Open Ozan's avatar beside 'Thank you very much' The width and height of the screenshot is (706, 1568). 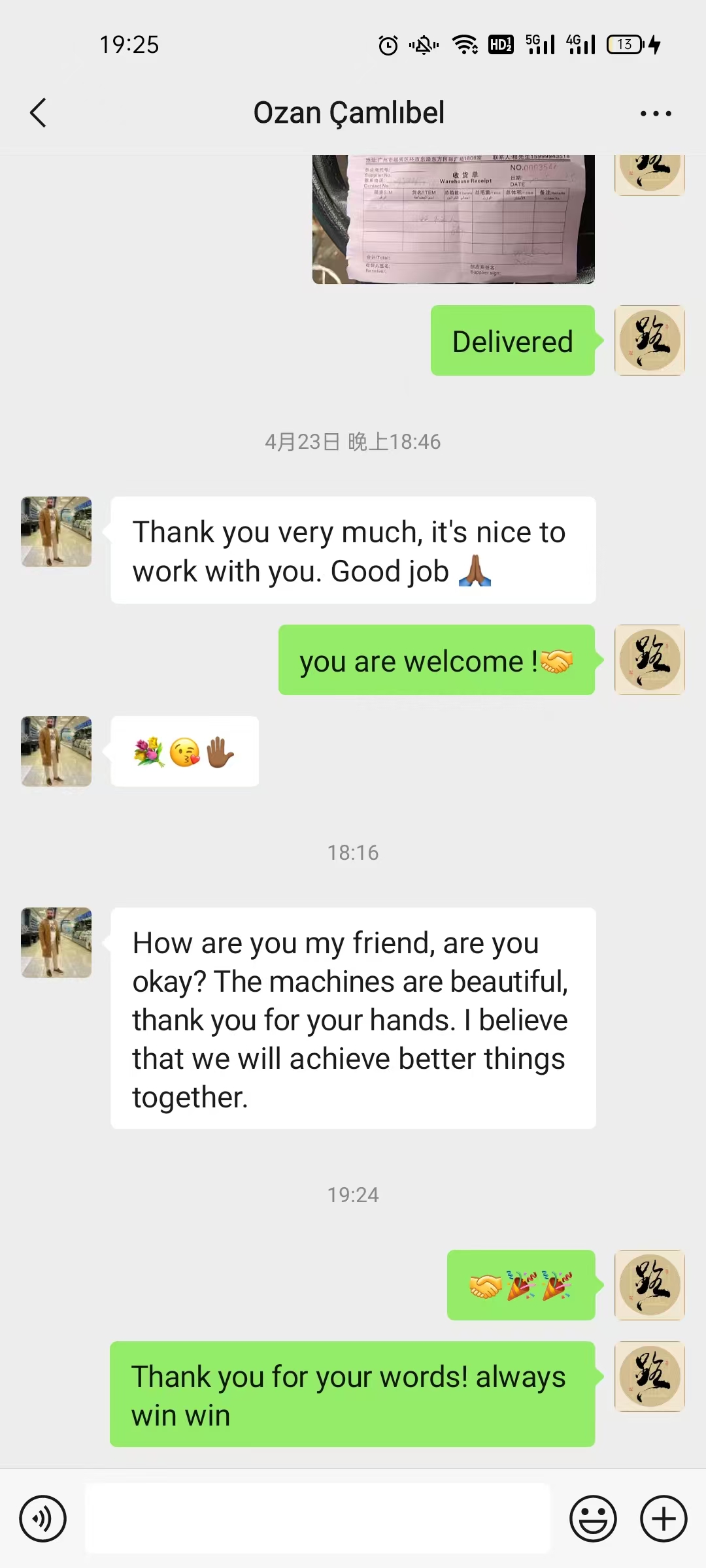tap(56, 532)
